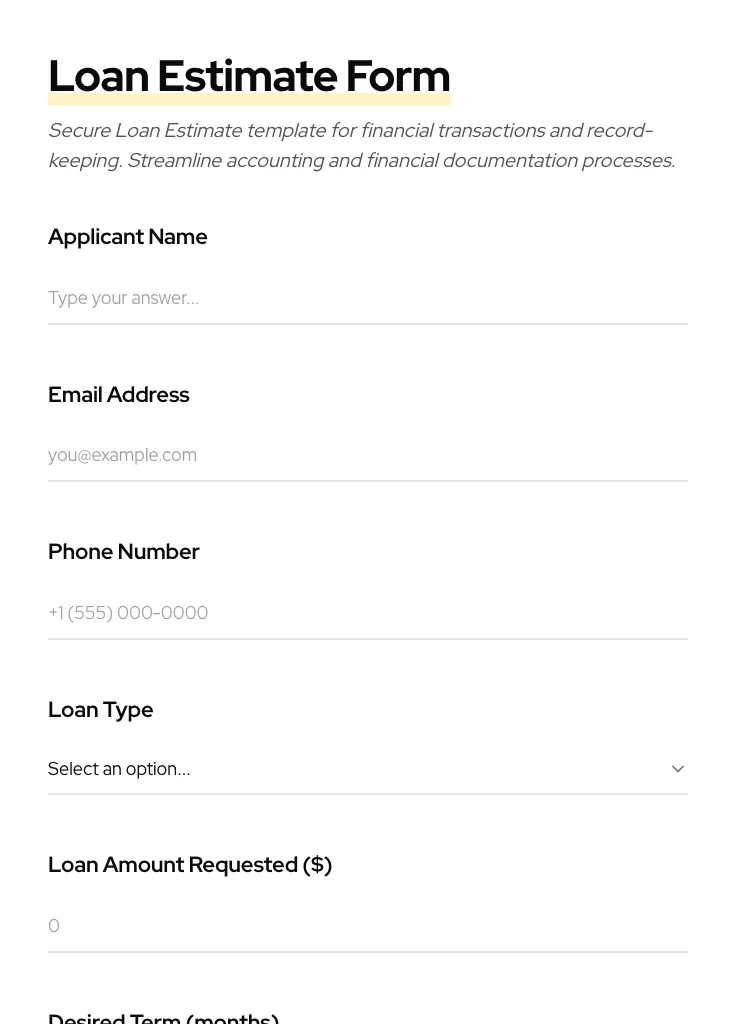736x1024 pixels.
Task: Click the Desired Term (months) heading
Action: pyautogui.click(x=163, y=1016)
